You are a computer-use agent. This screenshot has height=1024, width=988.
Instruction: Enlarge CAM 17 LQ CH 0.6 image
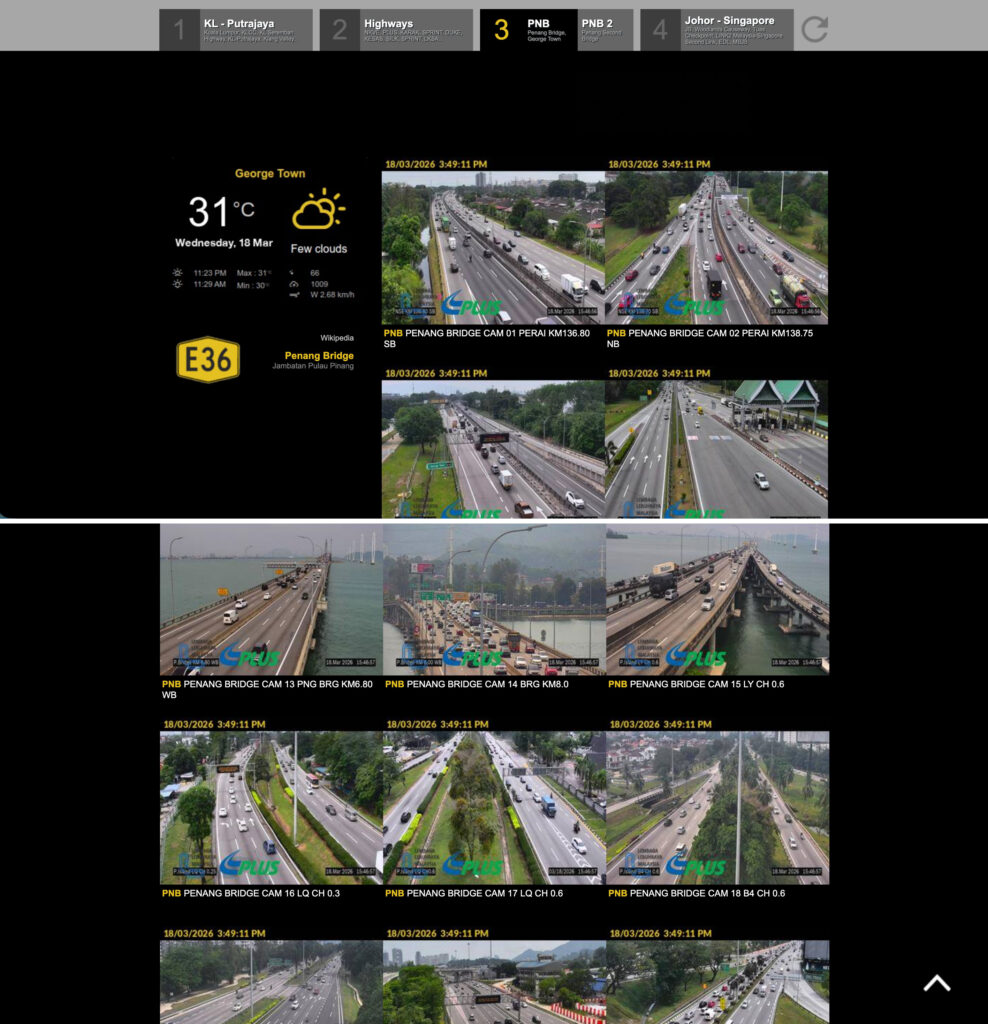(493, 807)
